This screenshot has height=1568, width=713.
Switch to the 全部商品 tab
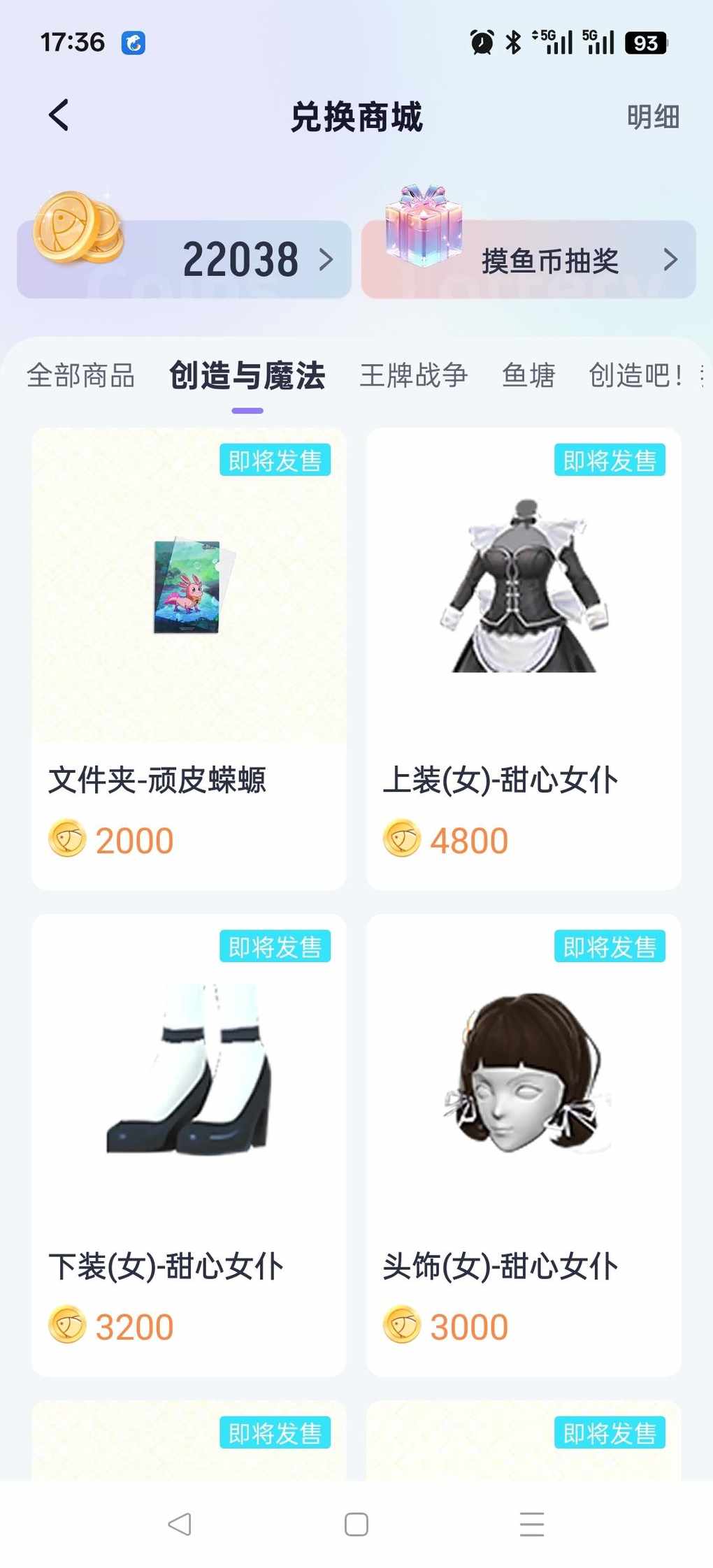coord(80,375)
